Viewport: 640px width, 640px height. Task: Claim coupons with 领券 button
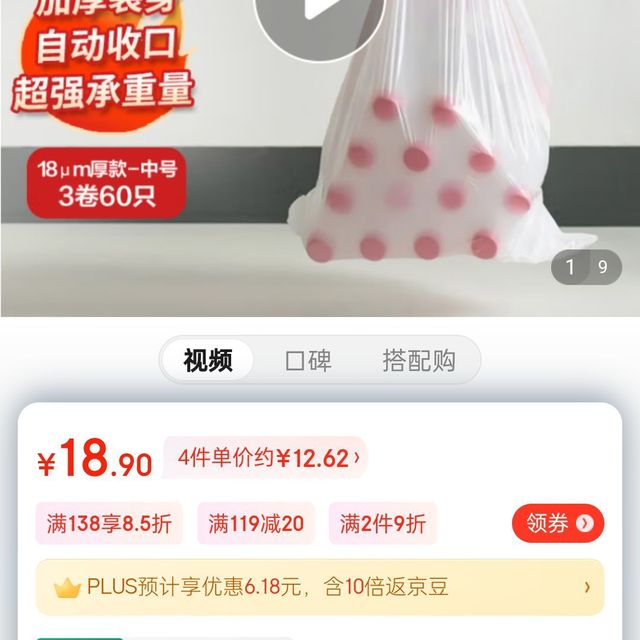point(558,523)
